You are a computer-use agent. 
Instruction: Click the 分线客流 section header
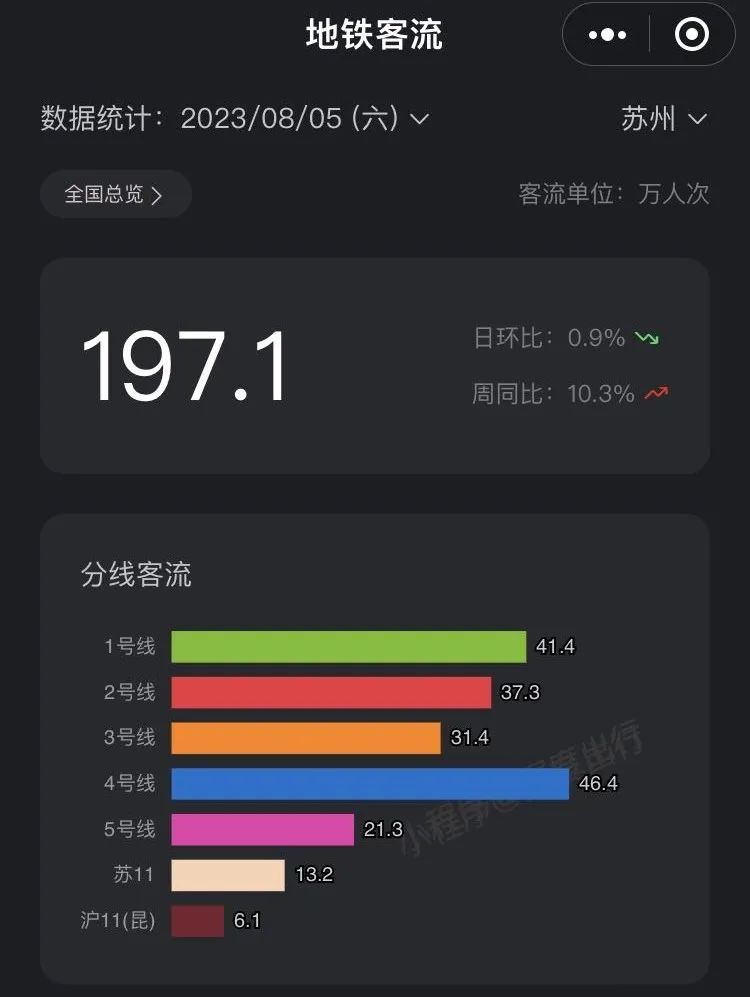[136, 576]
